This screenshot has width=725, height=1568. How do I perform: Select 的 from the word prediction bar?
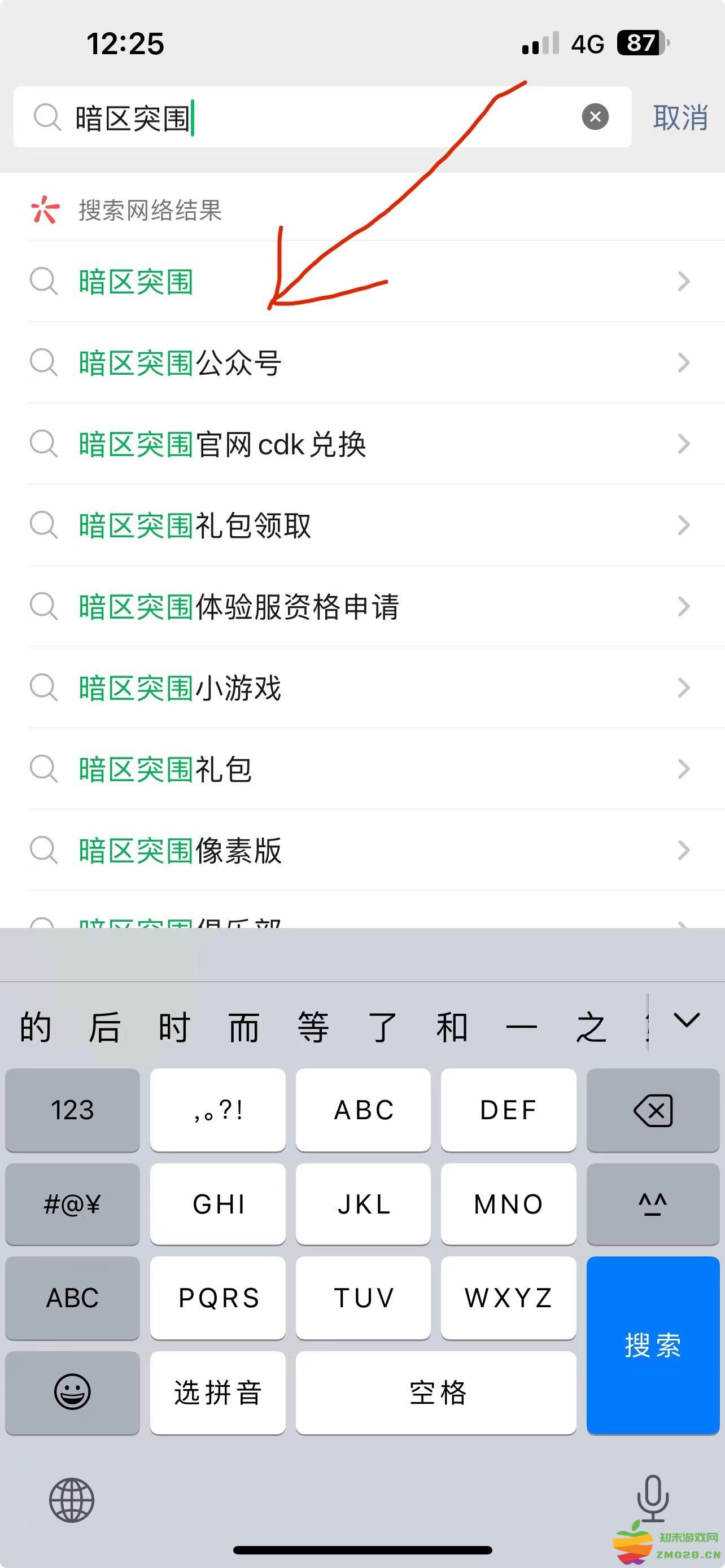(33, 1026)
